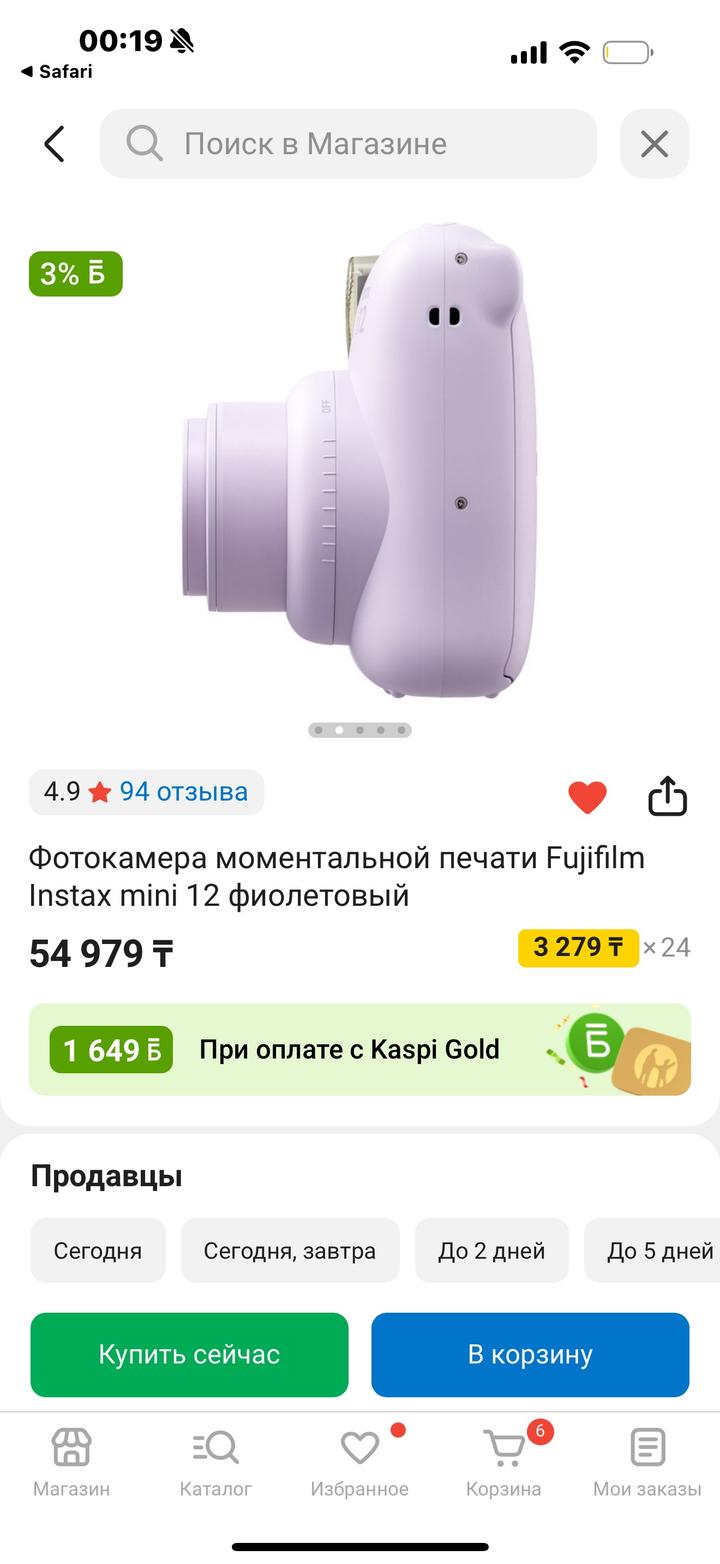Remove the camera from favorites with the heart

click(x=587, y=797)
